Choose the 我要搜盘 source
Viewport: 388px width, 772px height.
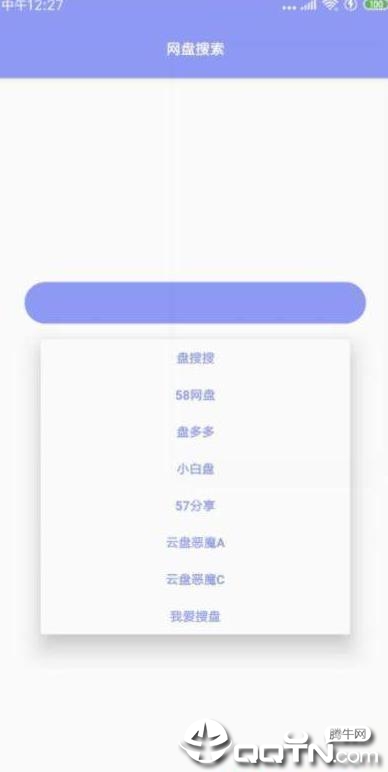click(195, 616)
